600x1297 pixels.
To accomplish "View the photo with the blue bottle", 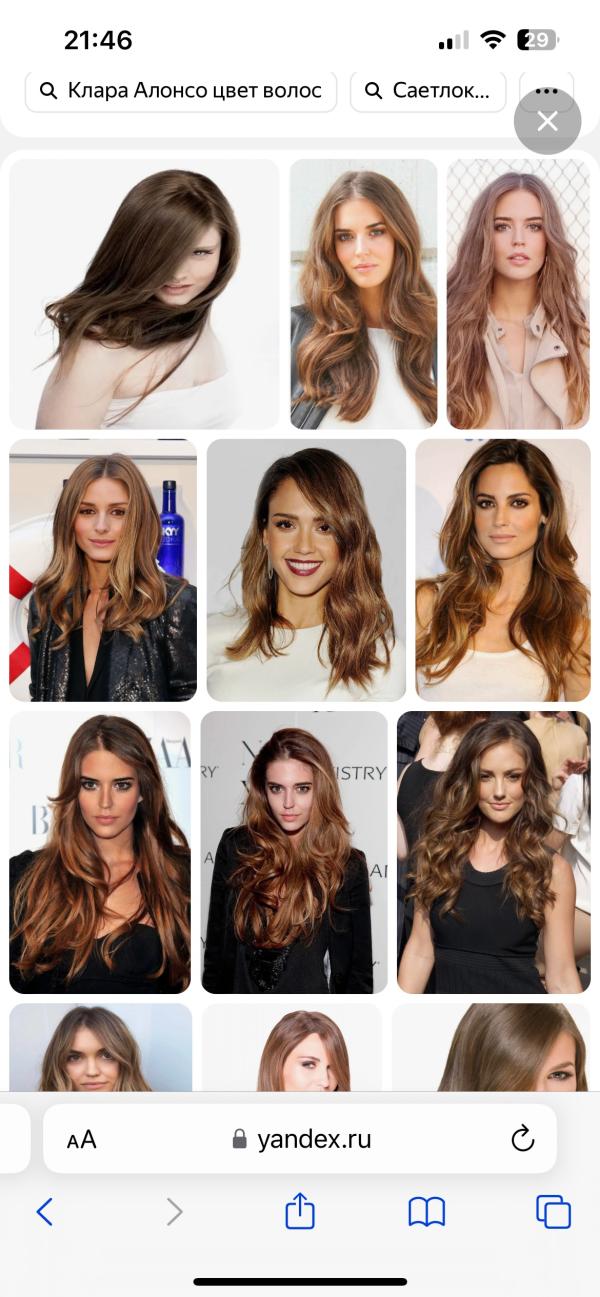I will pos(103,570).
